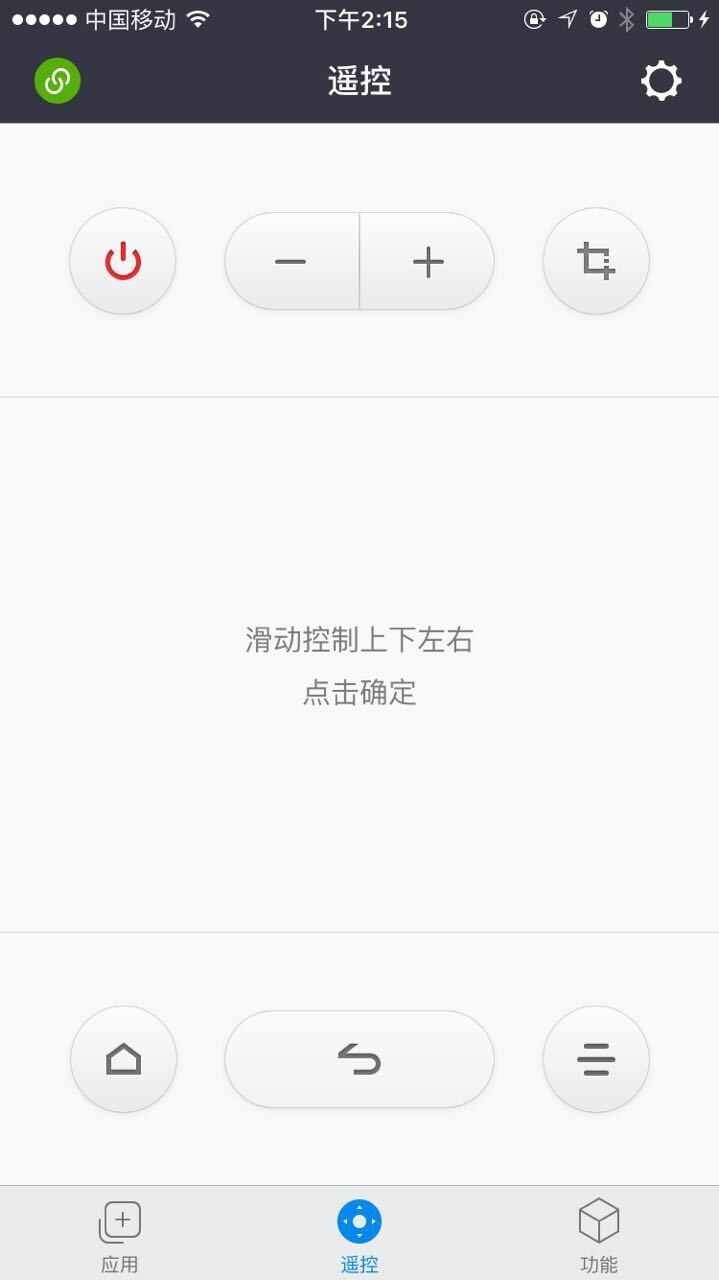Select the 遥控 tab

point(359,1235)
